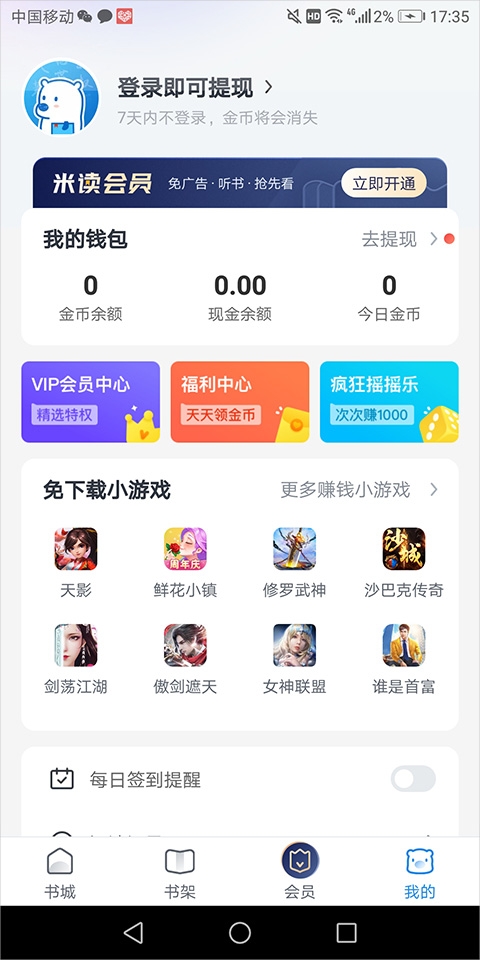
Task: Open the 福利中心 card
Action: pos(240,402)
